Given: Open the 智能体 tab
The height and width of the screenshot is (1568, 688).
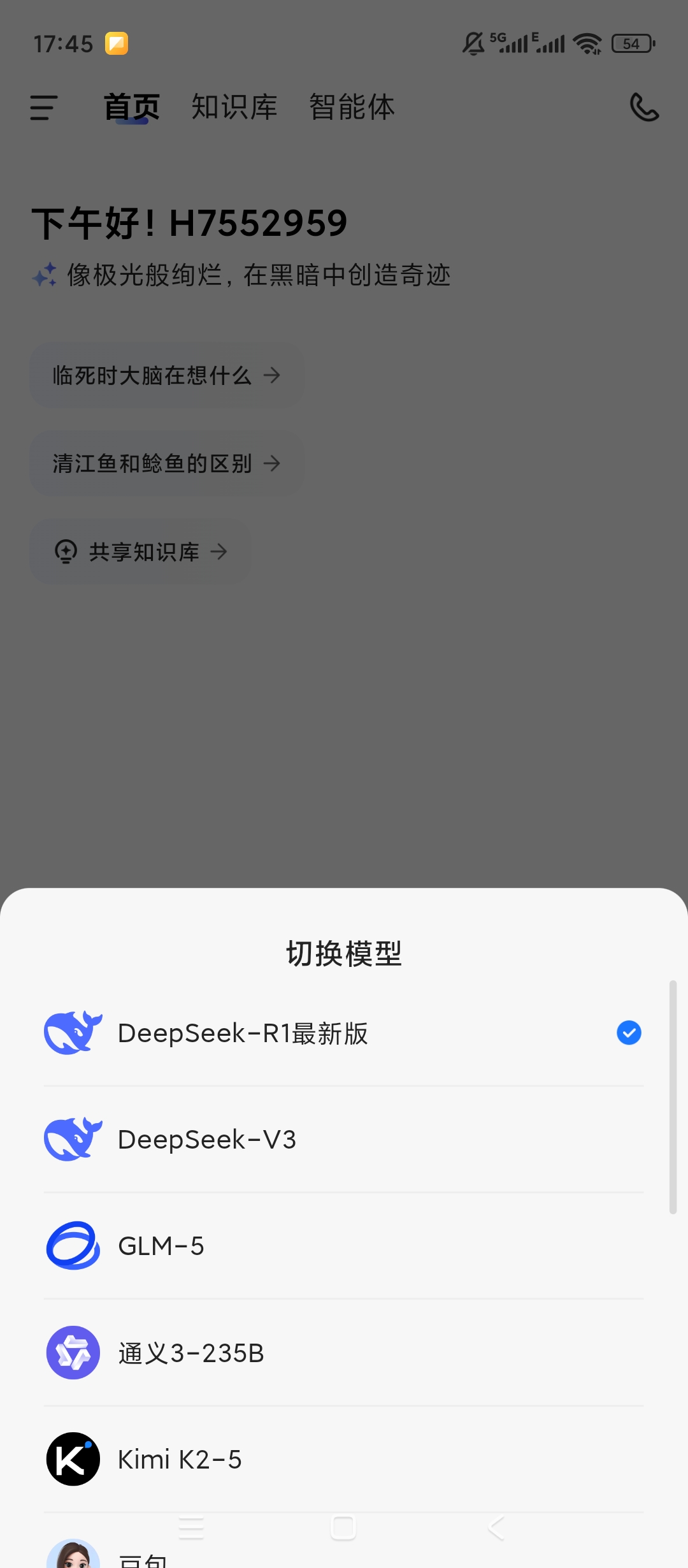Looking at the screenshot, I should (x=352, y=108).
